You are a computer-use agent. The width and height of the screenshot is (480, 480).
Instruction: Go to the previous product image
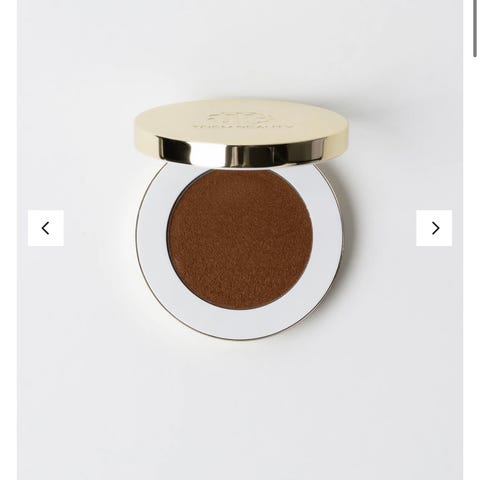pos(46,228)
